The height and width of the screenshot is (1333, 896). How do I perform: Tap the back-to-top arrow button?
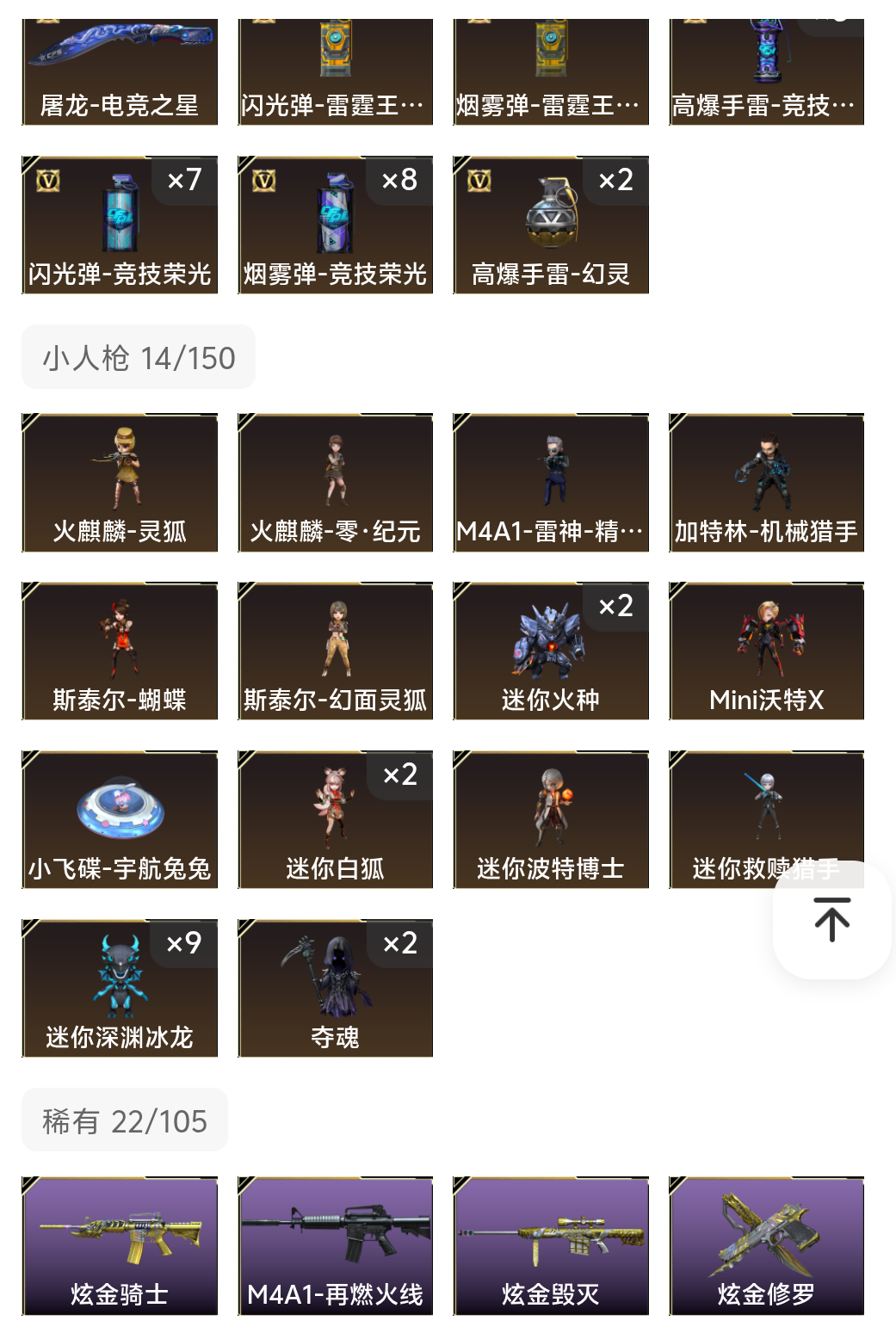pyautogui.click(x=831, y=920)
